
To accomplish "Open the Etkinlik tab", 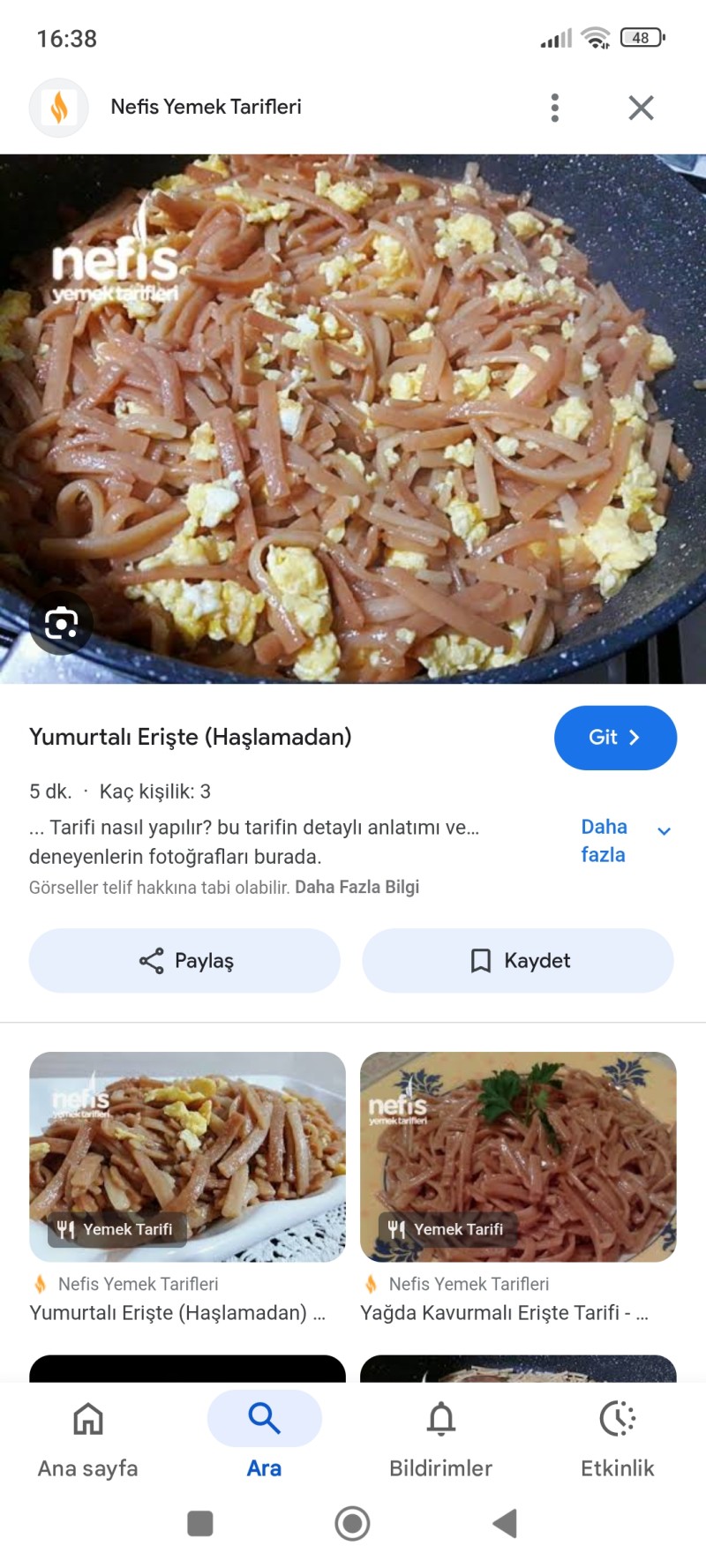I will click(x=617, y=1437).
